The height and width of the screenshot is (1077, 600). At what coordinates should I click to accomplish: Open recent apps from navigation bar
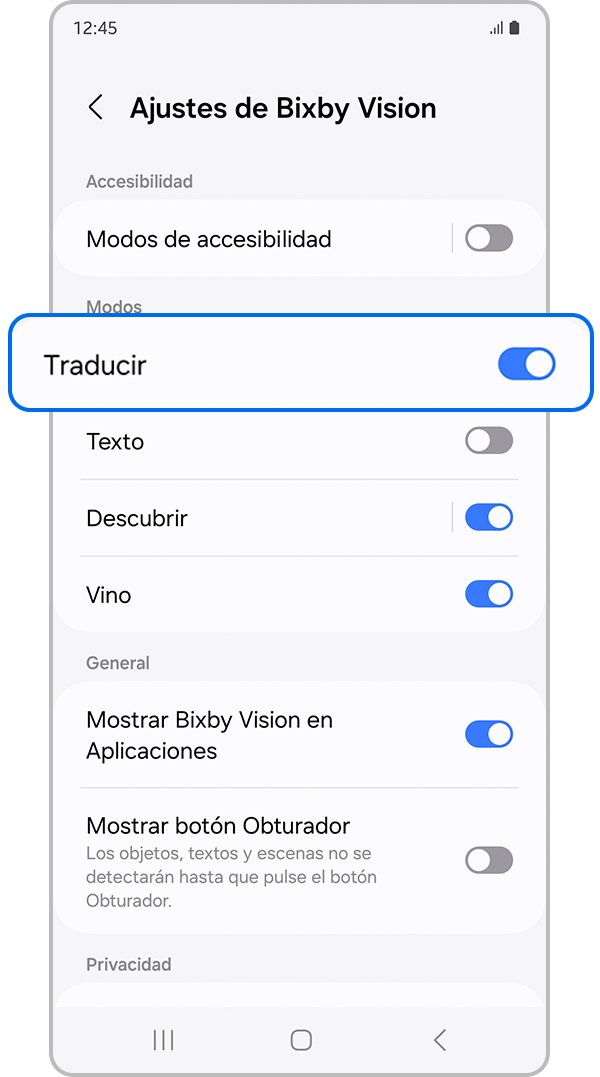(163, 1040)
